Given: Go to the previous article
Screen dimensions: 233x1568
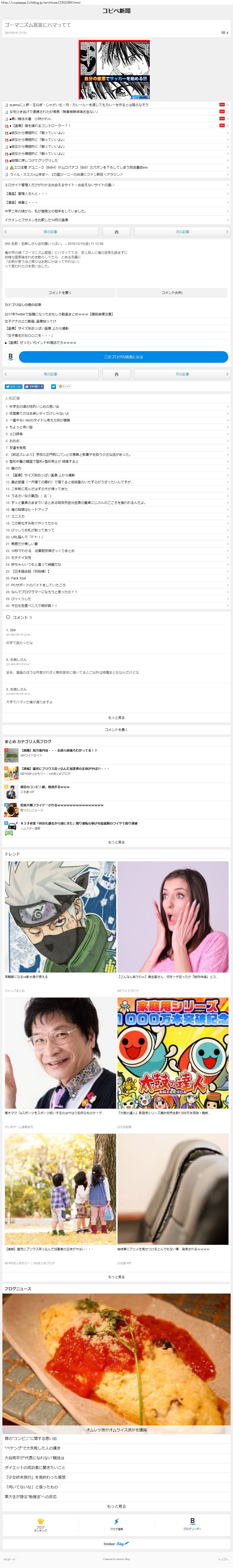Looking at the screenshot, I should tap(51, 232).
